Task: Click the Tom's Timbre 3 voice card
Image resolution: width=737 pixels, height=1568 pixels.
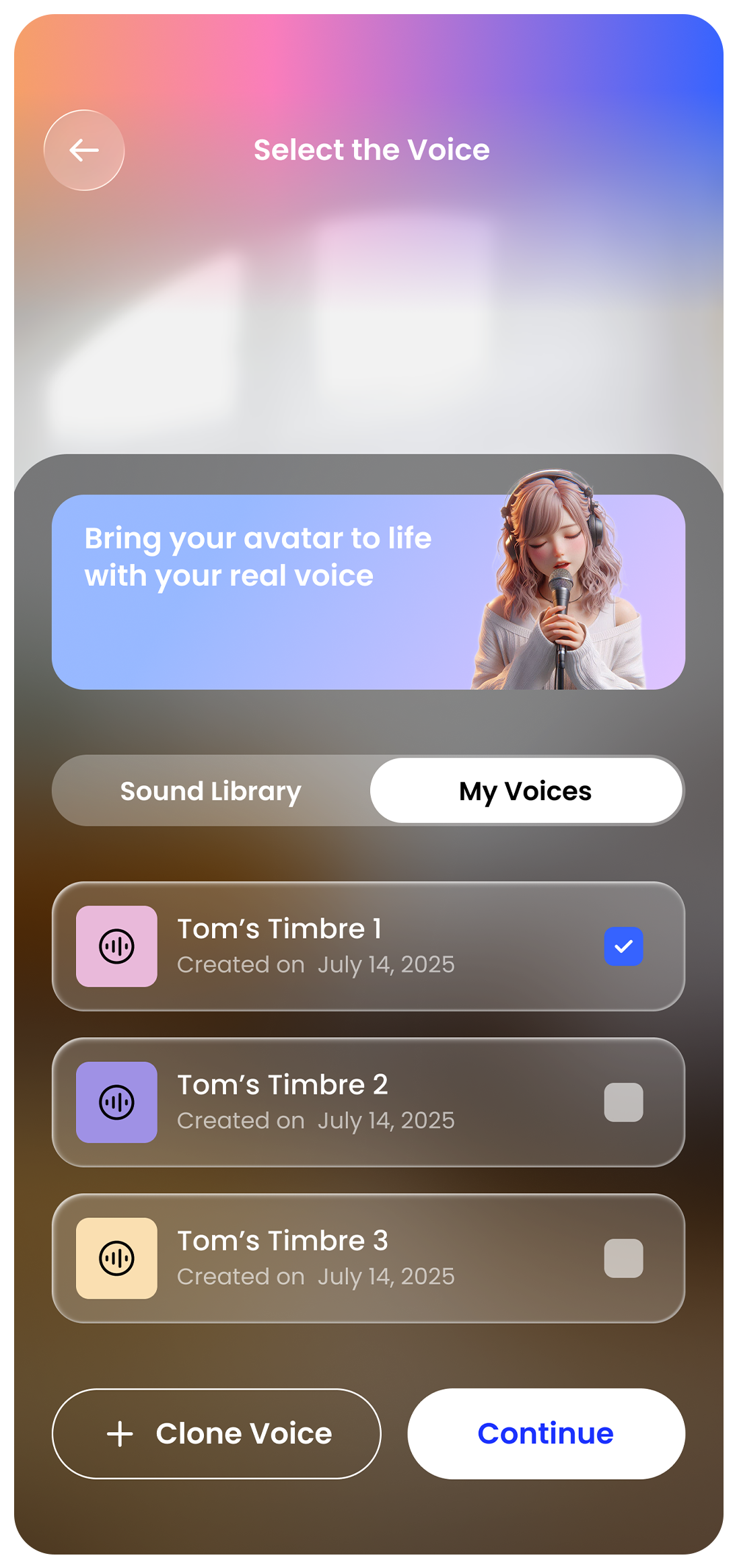Action: (368, 1258)
